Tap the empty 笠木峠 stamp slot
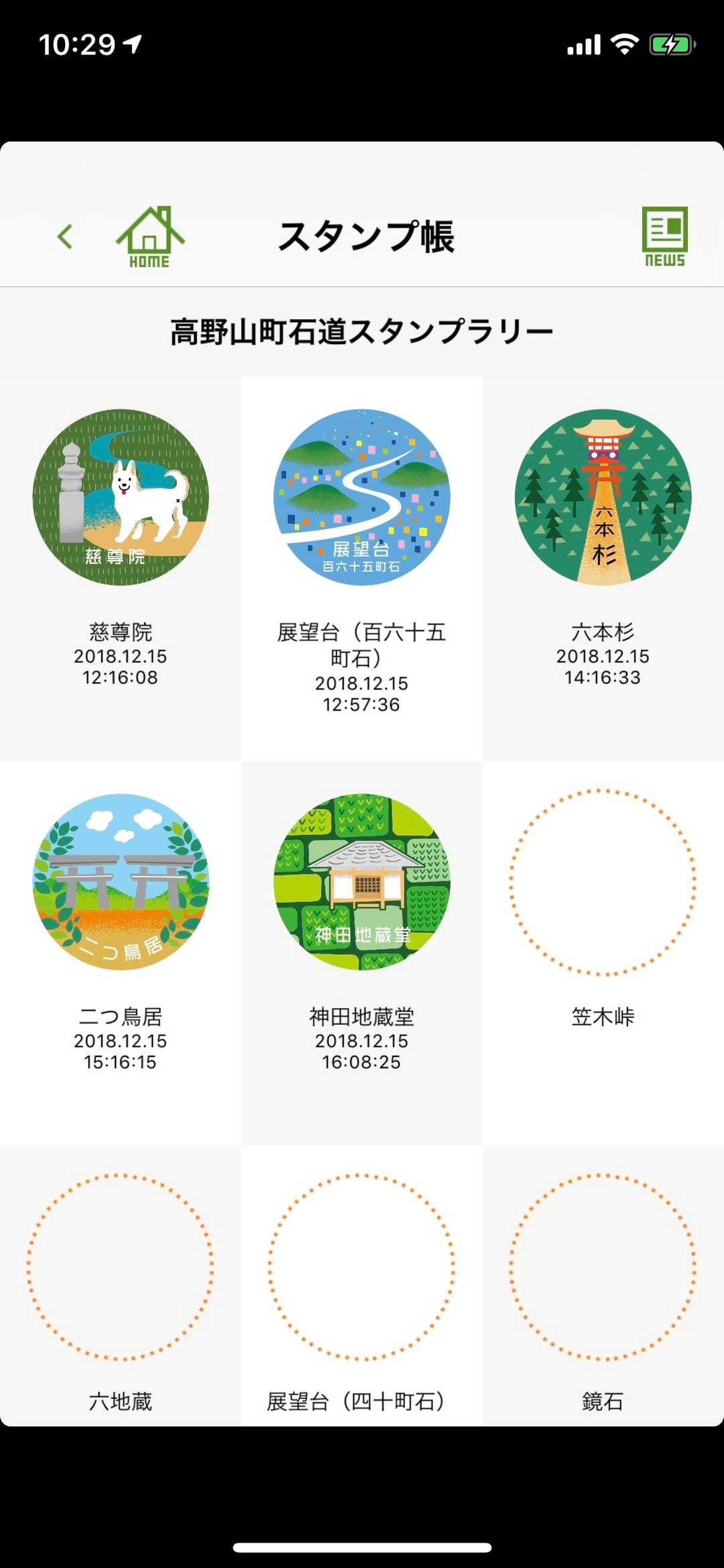724x1568 pixels. [x=603, y=882]
